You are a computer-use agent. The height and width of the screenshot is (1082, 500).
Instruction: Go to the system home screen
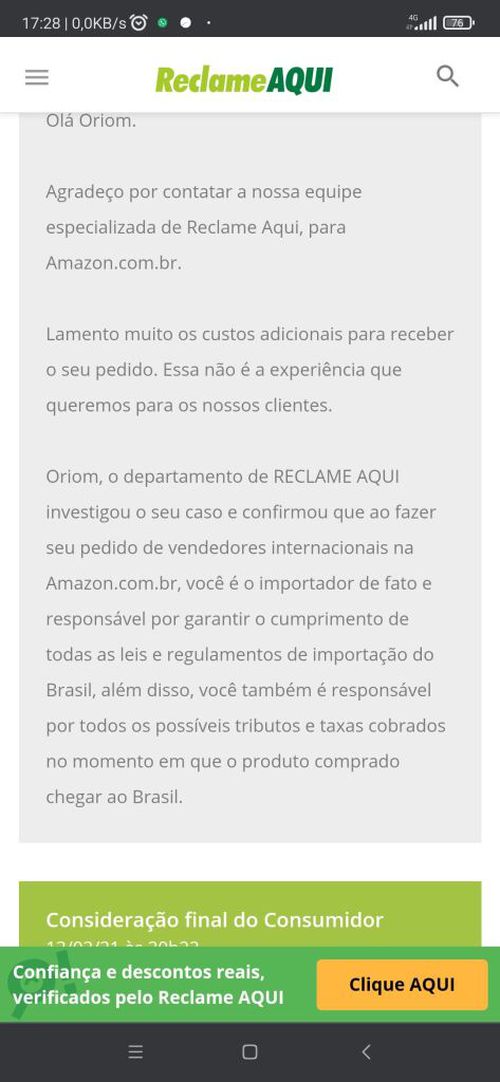click(x=250, y=1052)
